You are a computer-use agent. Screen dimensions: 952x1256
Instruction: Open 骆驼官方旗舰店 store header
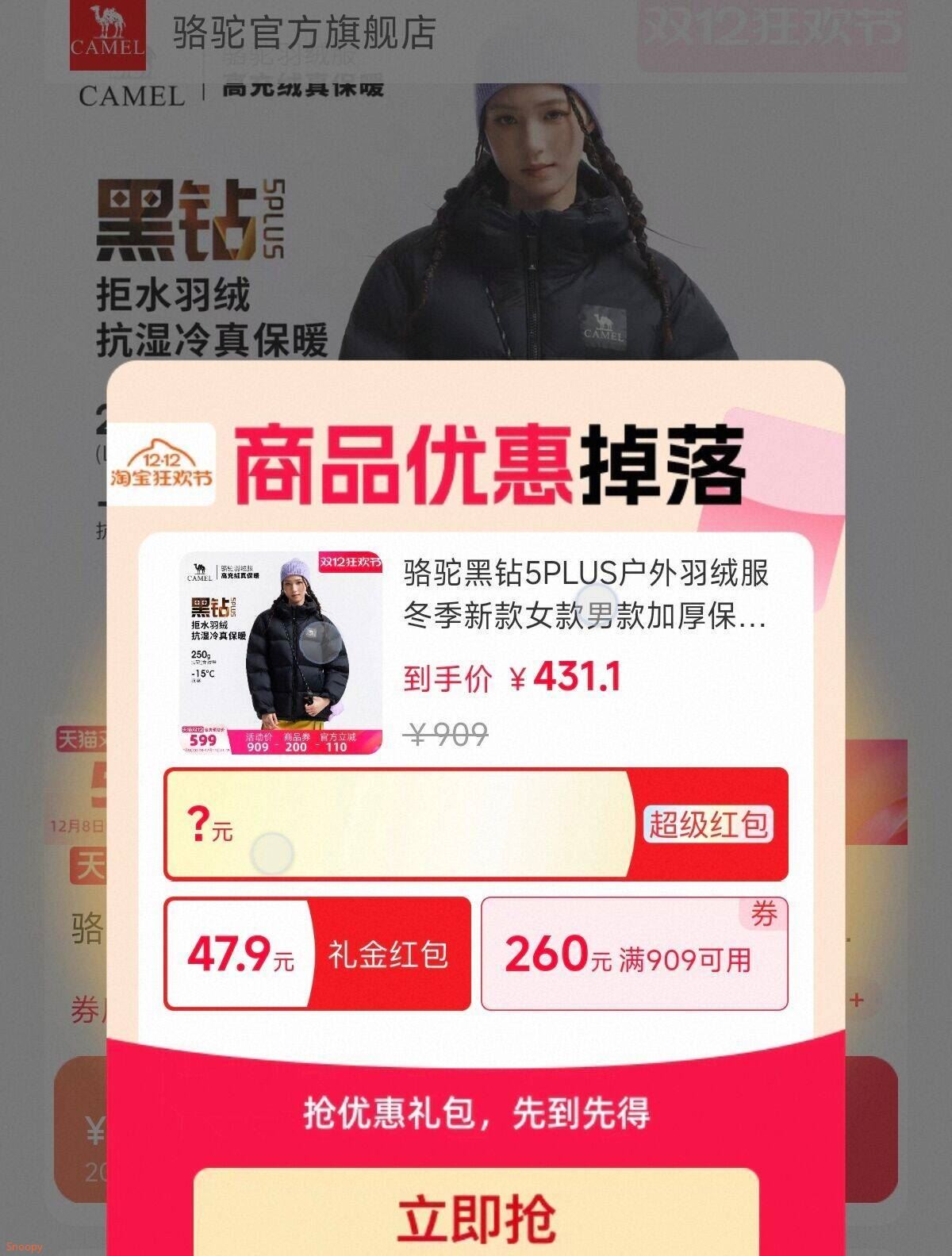coord(304,33)
